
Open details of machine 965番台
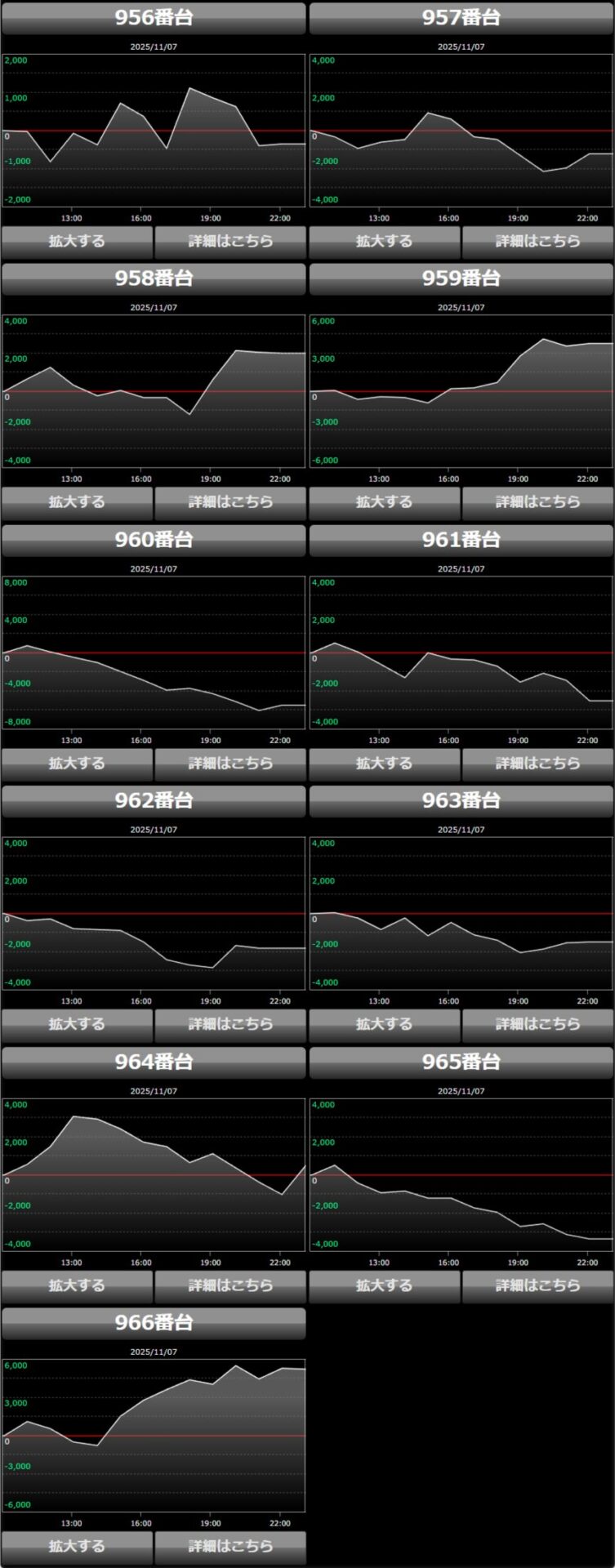(x=537, y=1285)
